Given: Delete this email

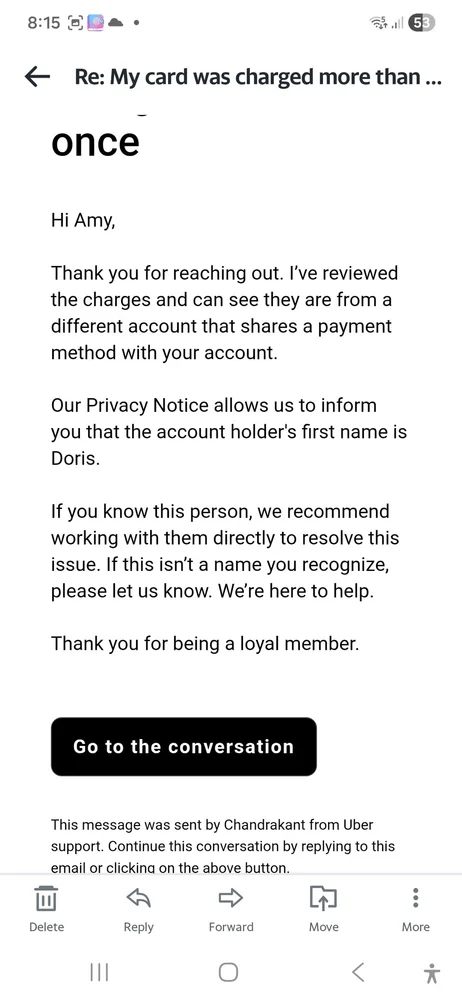Looking at the screenshot, I should [x=47, y=909].
